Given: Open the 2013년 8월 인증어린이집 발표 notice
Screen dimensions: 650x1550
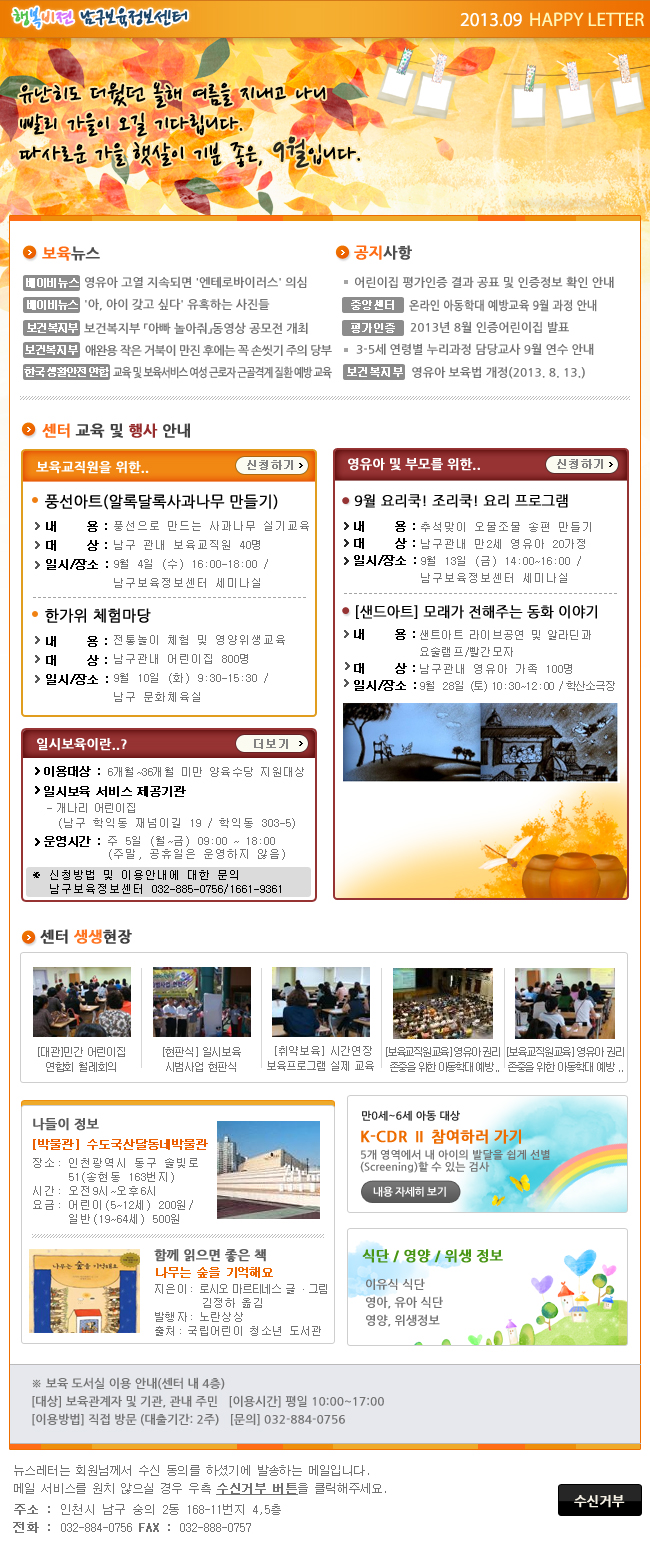Looking at the screenshot, I should coord(489,327).
